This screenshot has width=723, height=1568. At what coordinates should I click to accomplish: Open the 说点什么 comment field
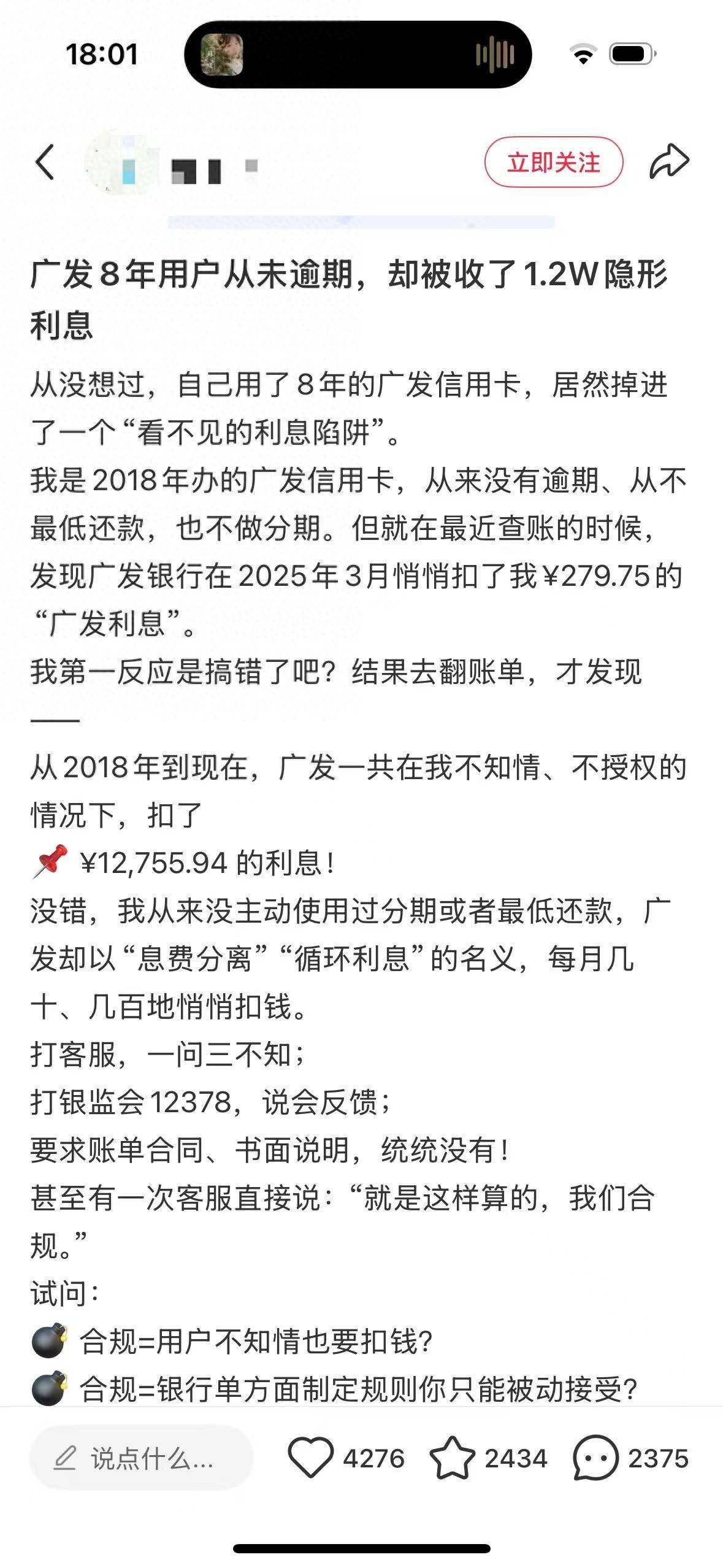(142, 1458)
